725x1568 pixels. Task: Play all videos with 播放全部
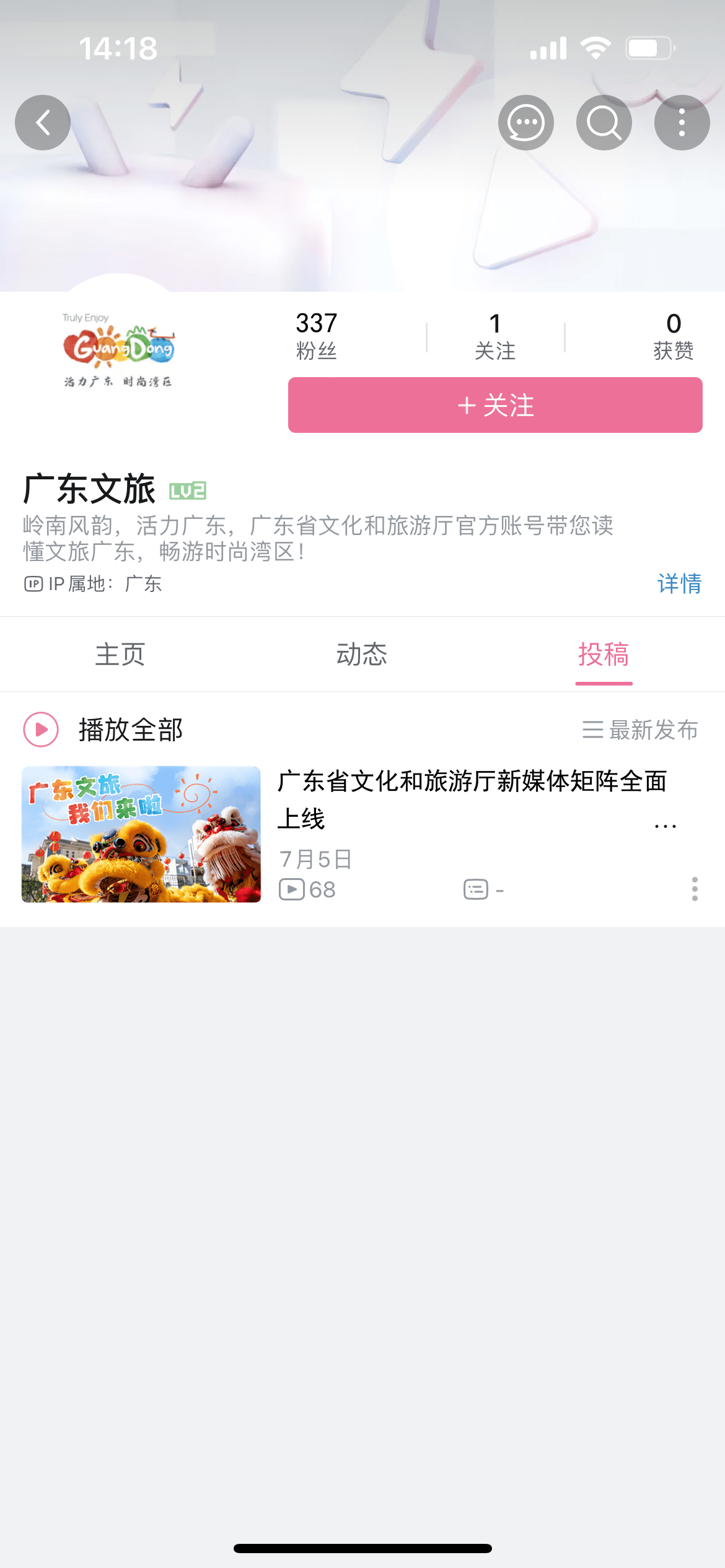pyautogui.click(x=103, y=730)
